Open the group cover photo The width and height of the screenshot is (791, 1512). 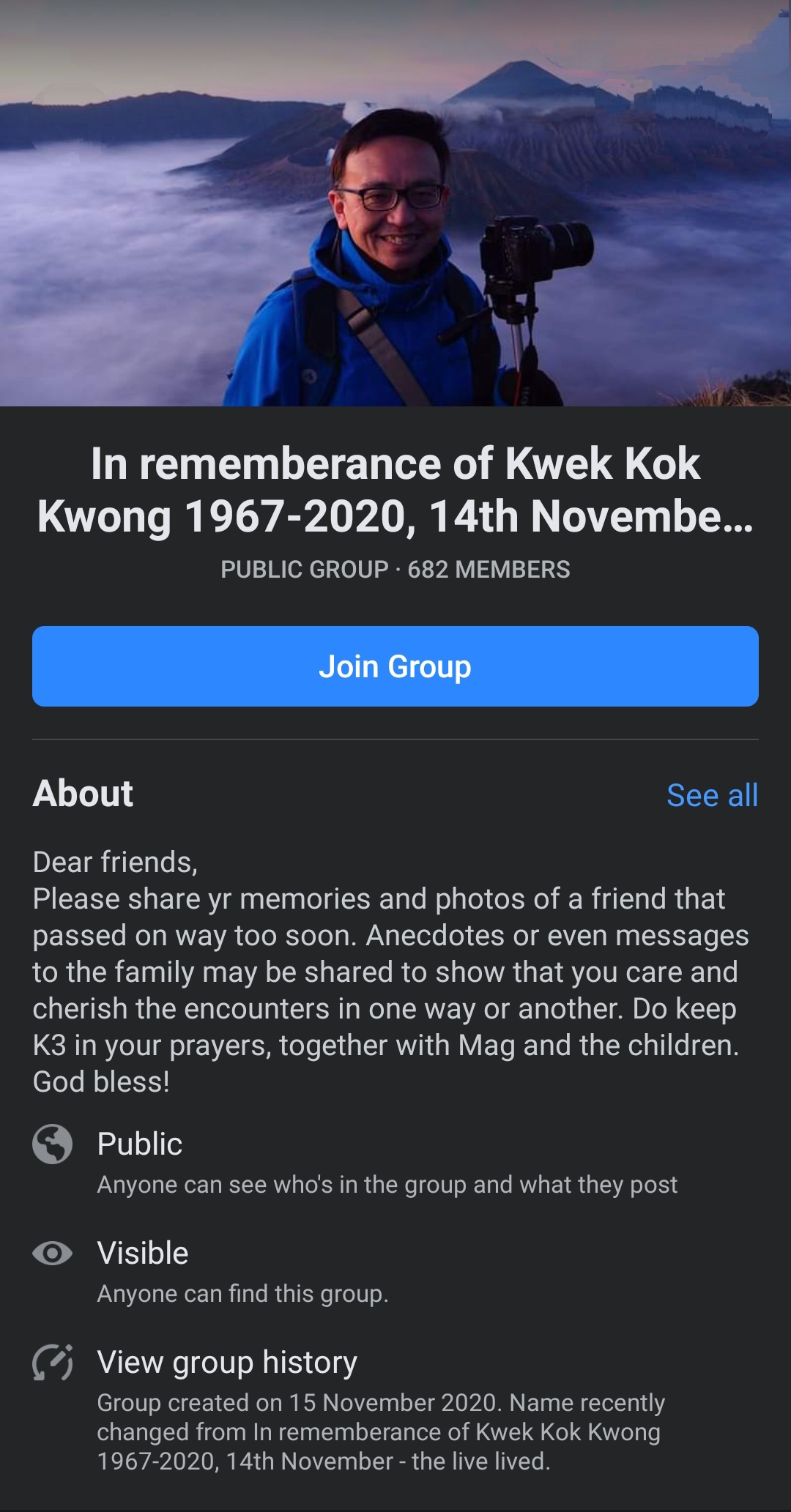pos(395,203)
